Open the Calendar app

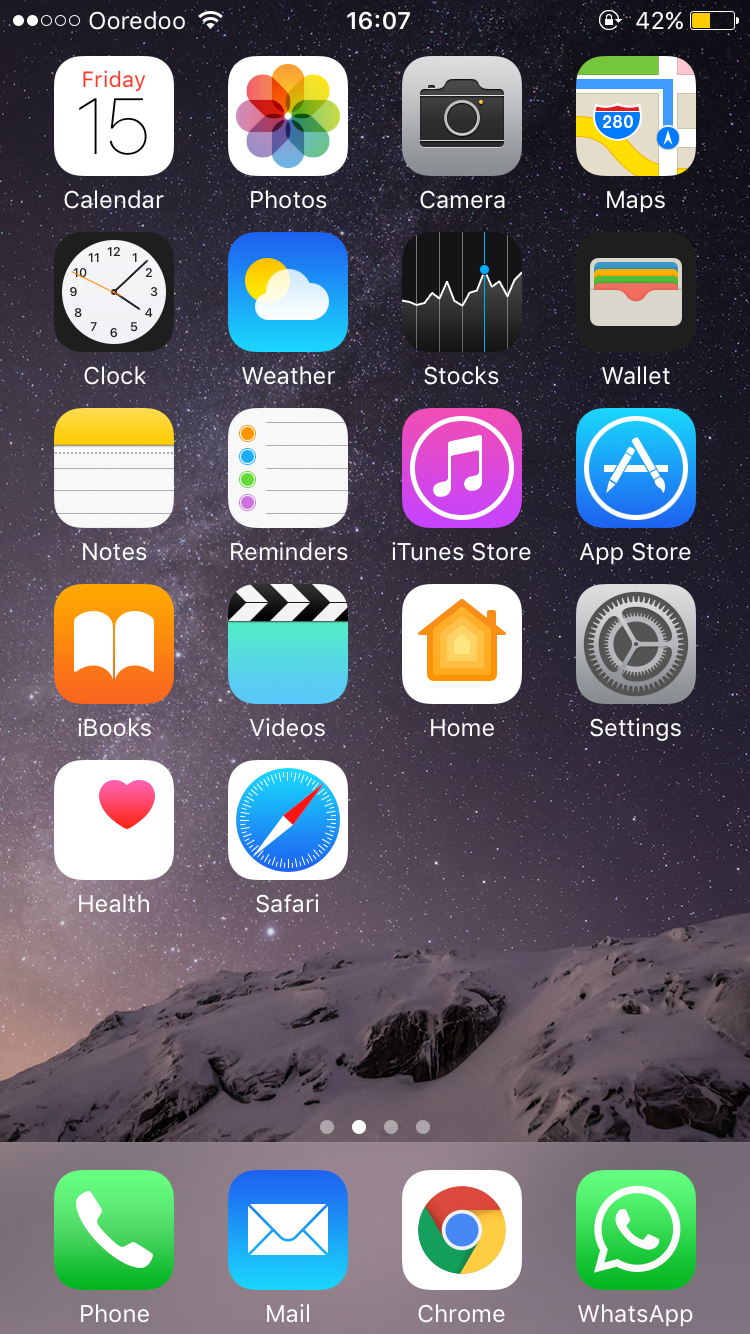tap(114, 116)
